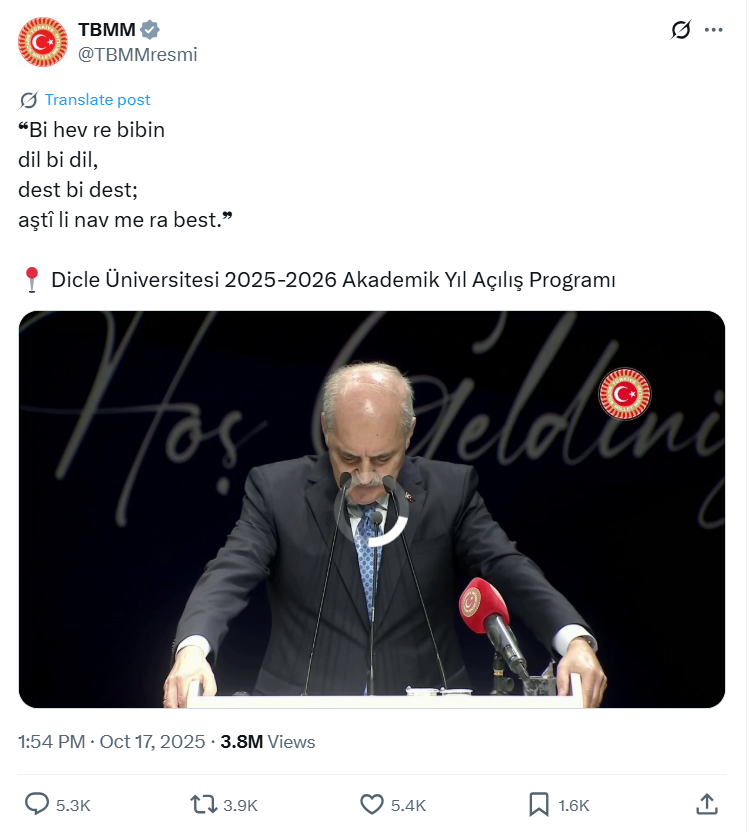Translate this post
The image size is (753, 832).
pyautogui.click(x=97, y=99)
